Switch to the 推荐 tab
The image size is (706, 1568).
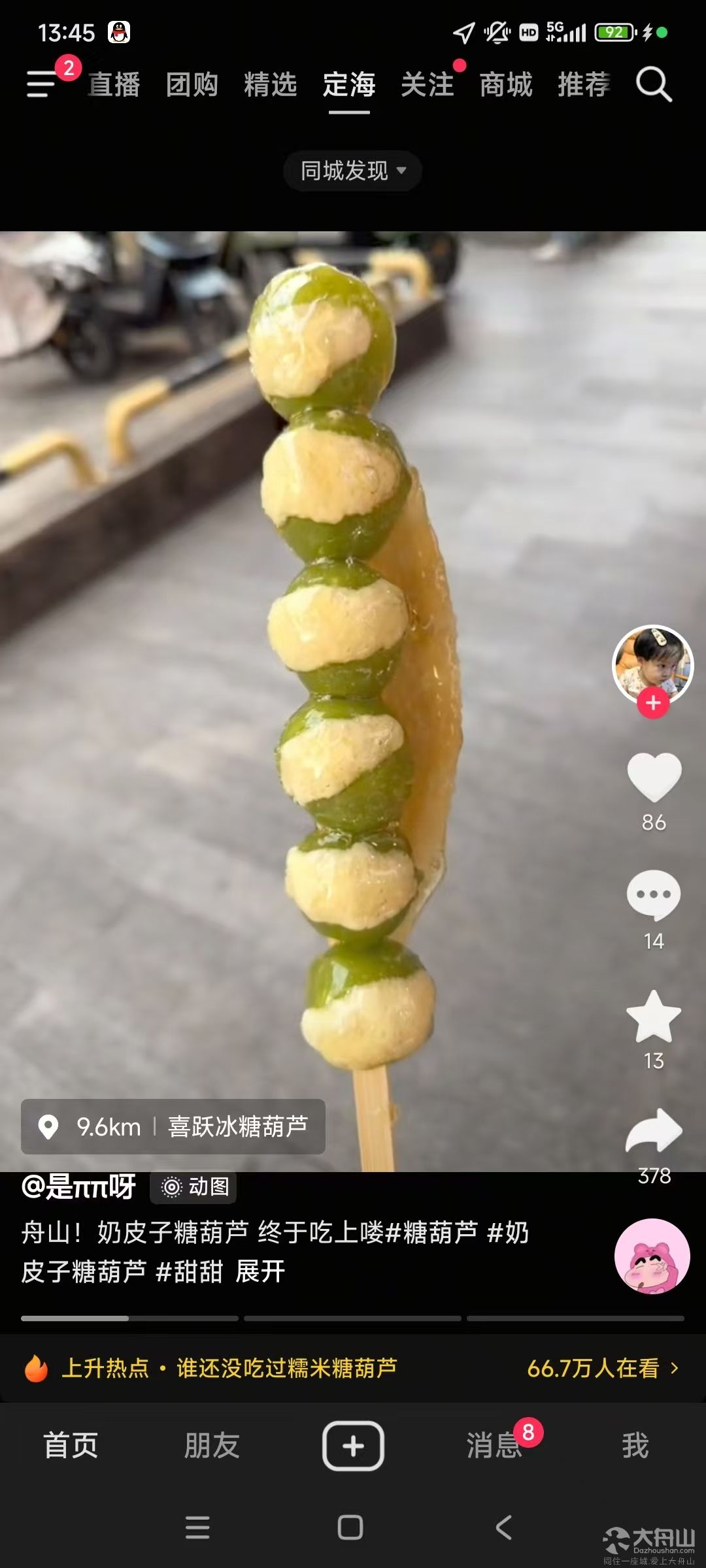coord(584,85)
